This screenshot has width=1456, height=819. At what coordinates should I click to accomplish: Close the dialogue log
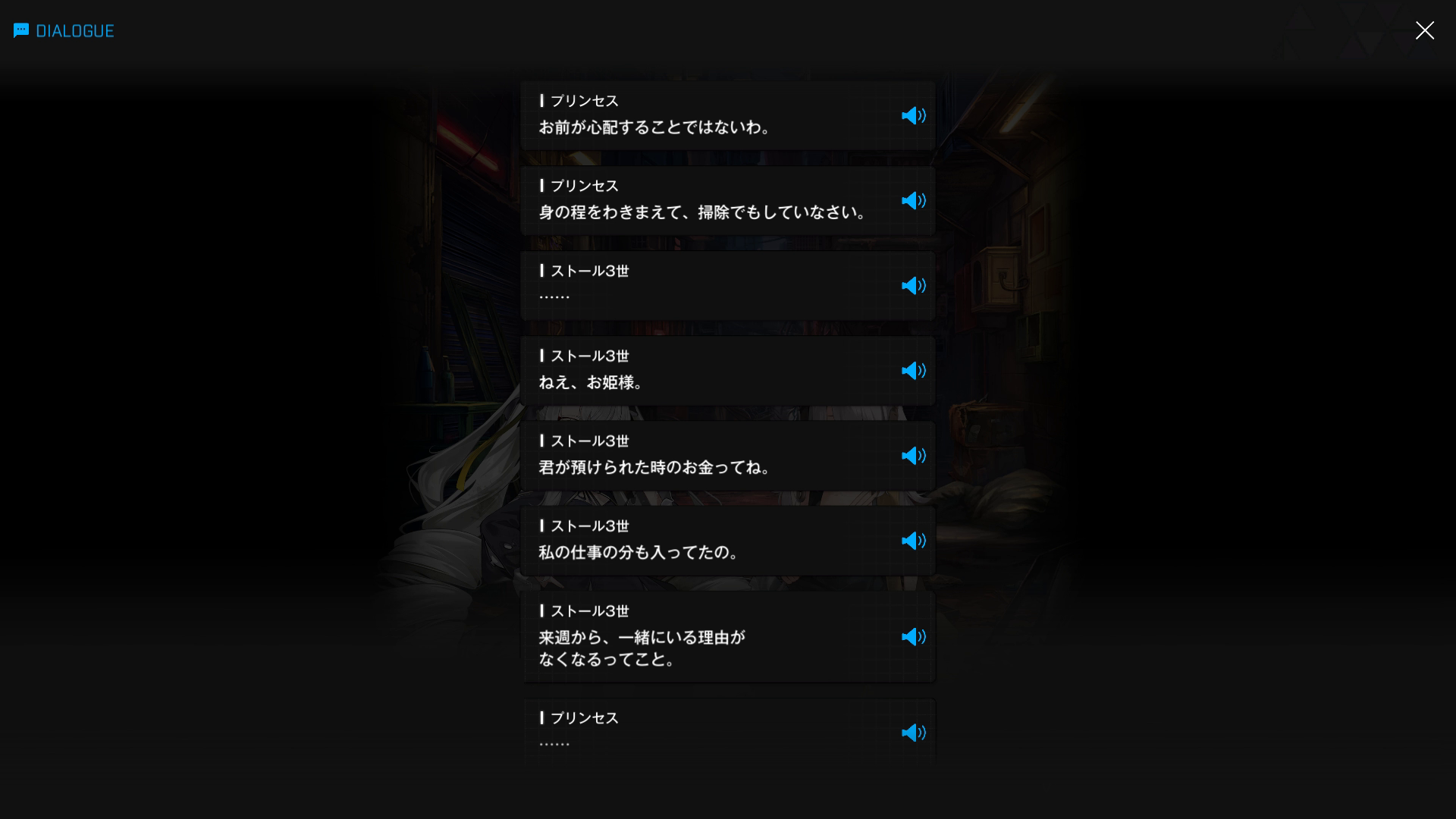[x=1424, y=30]
